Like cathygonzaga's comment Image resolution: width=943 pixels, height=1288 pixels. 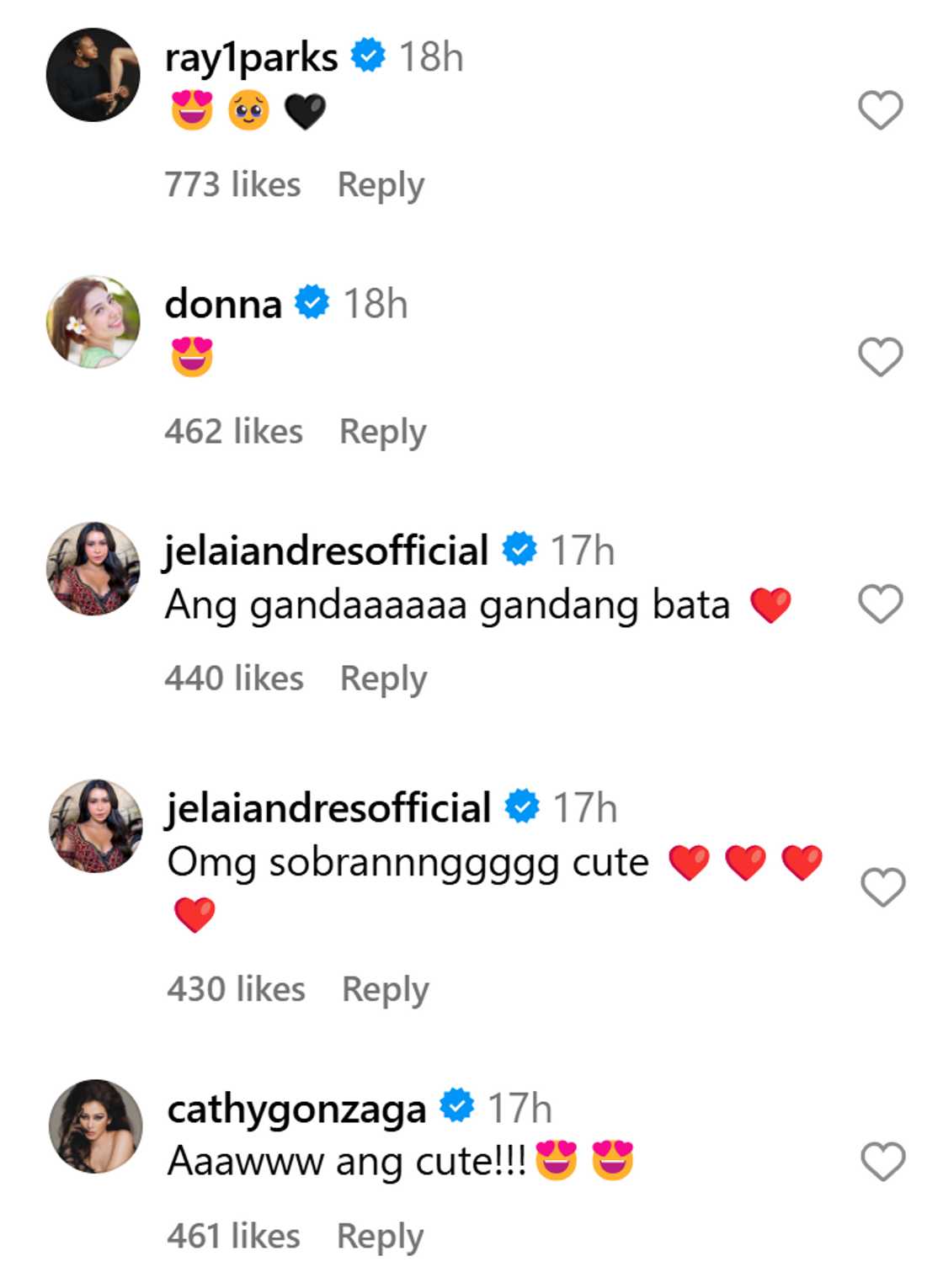pyautogui.click(x=882, y=1162)
